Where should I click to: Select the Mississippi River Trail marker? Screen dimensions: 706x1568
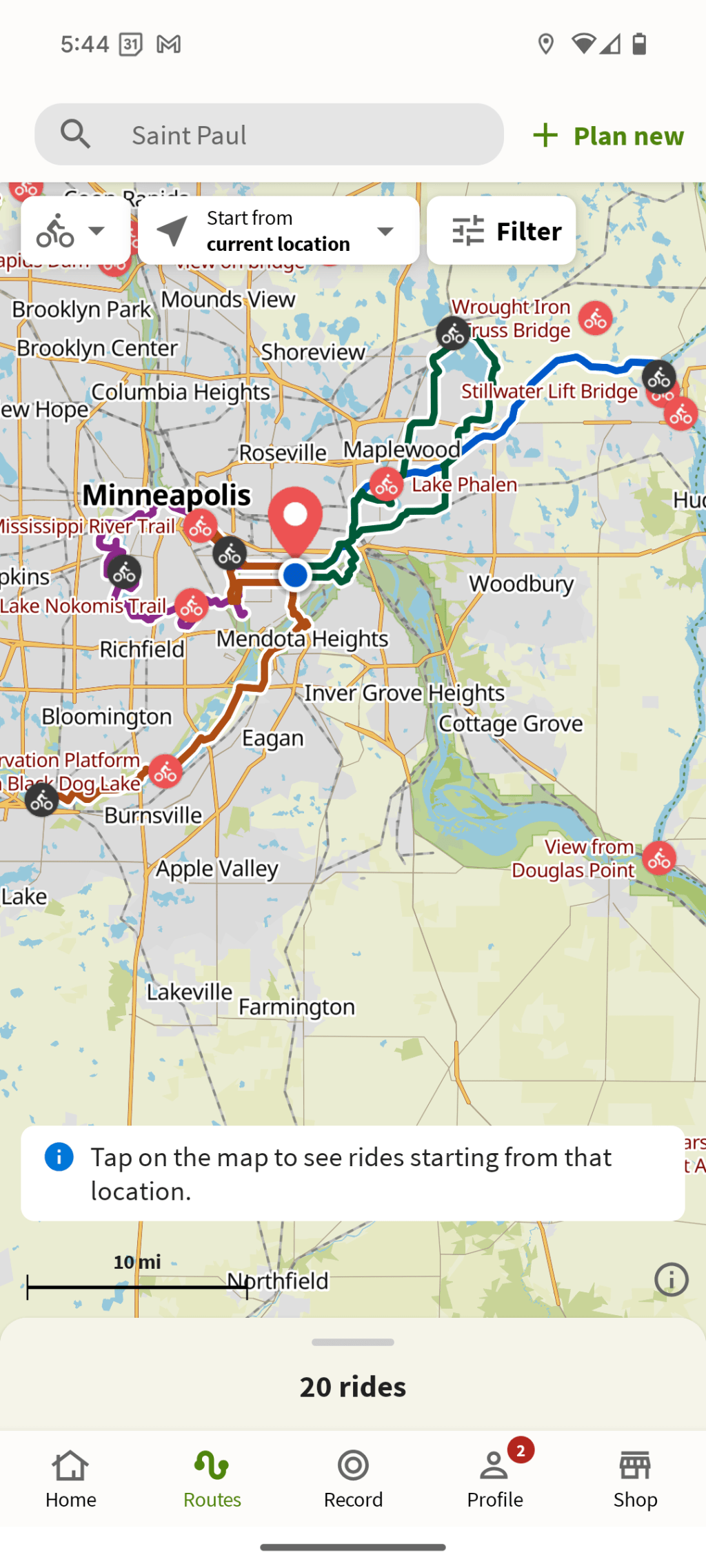[x=201, y=527]
